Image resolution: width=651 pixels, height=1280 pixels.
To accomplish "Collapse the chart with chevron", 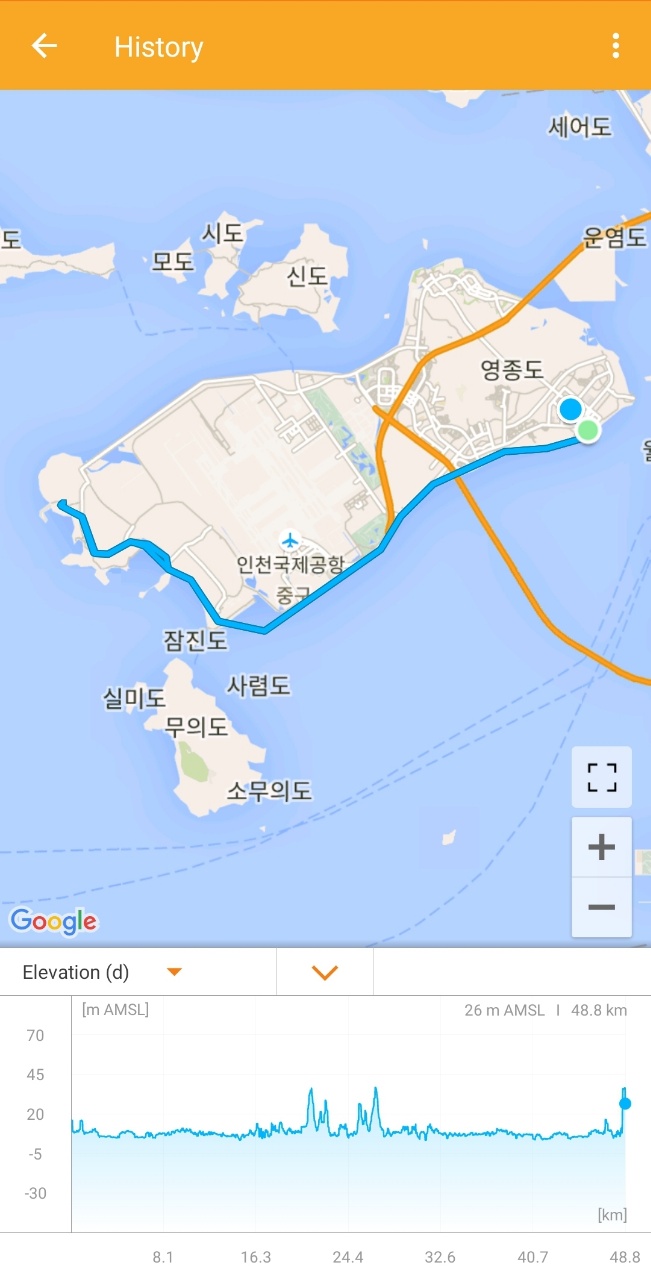I will pyautogui.click(x=325, y=972).
